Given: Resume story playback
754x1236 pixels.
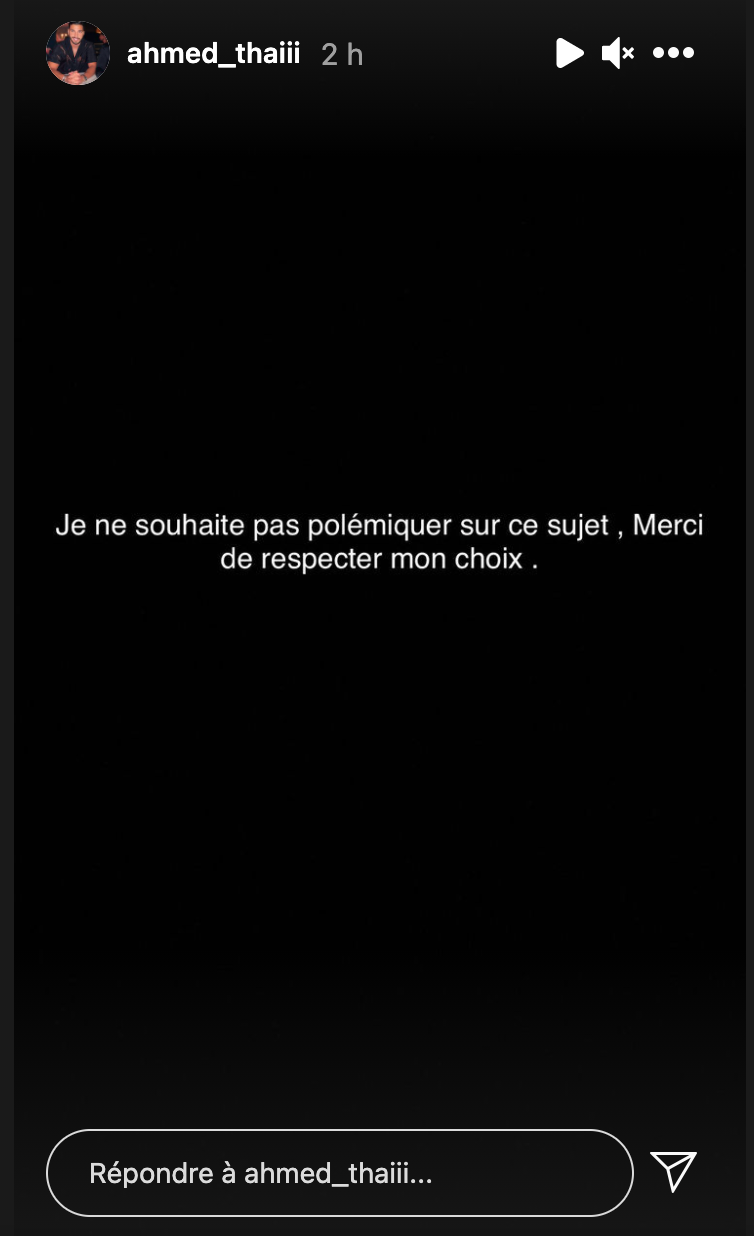Looking at the screenshot, I should (570, 53).
